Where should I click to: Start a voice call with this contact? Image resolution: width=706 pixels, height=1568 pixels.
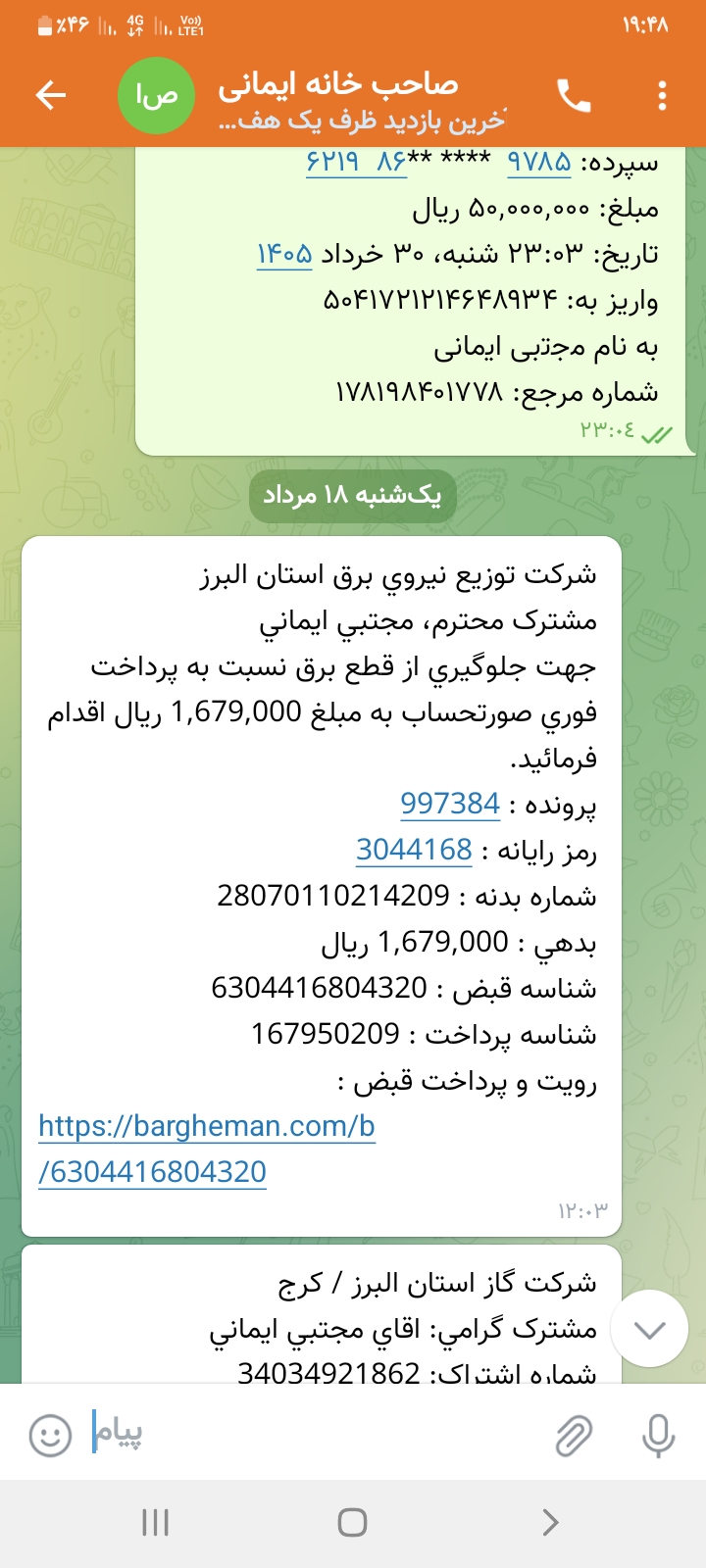tap(575, 95)
